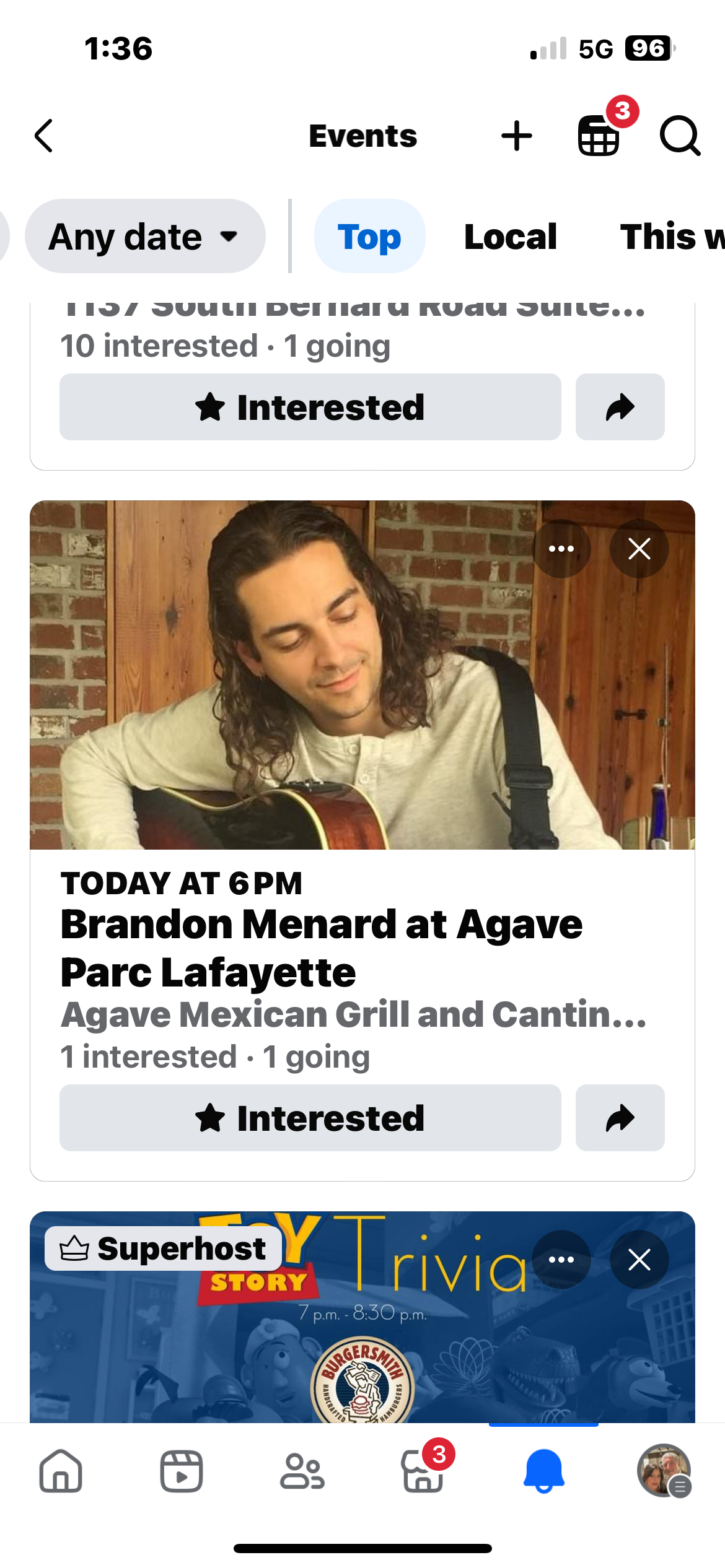Select the Top events filter

coord(369,237)
